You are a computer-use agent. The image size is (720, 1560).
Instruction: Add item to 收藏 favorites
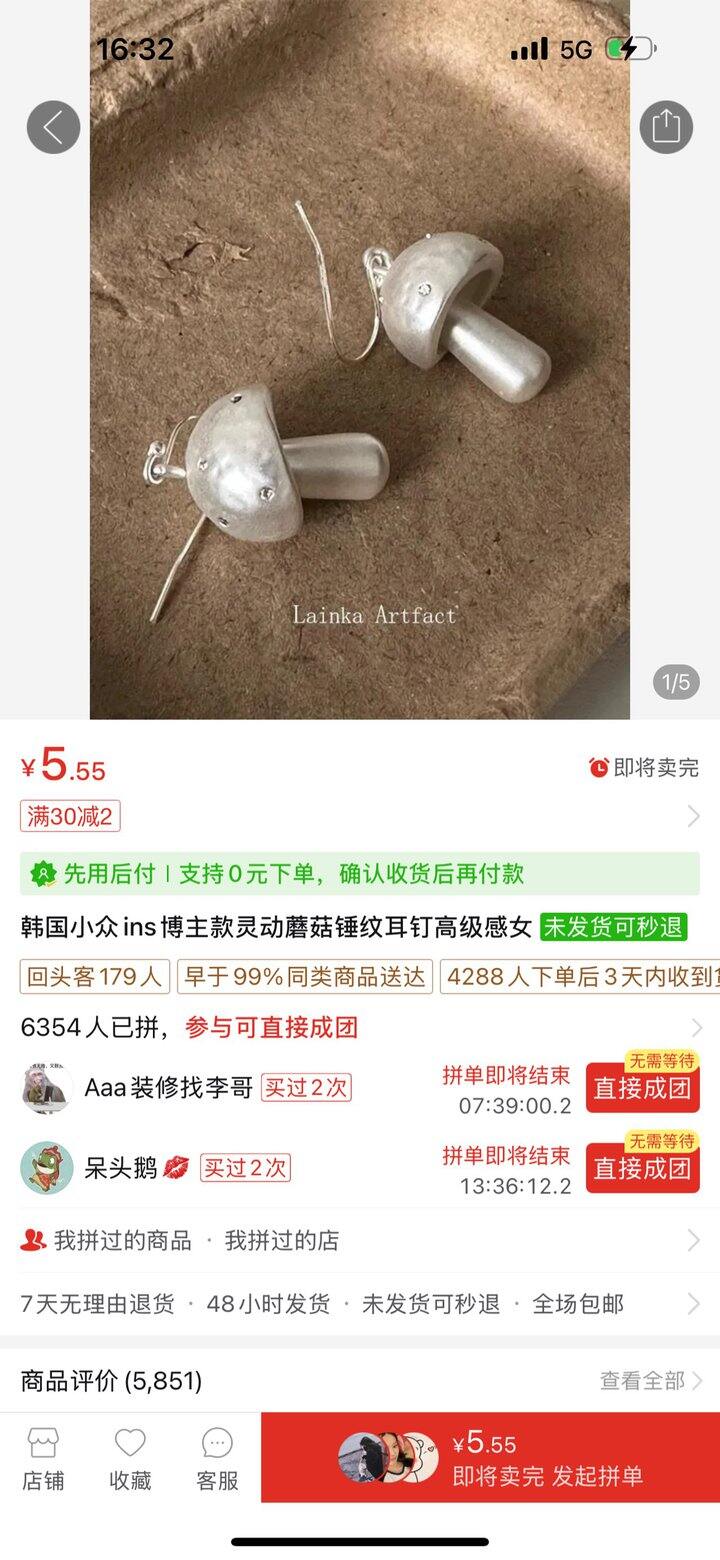(x=130, y=1459)
